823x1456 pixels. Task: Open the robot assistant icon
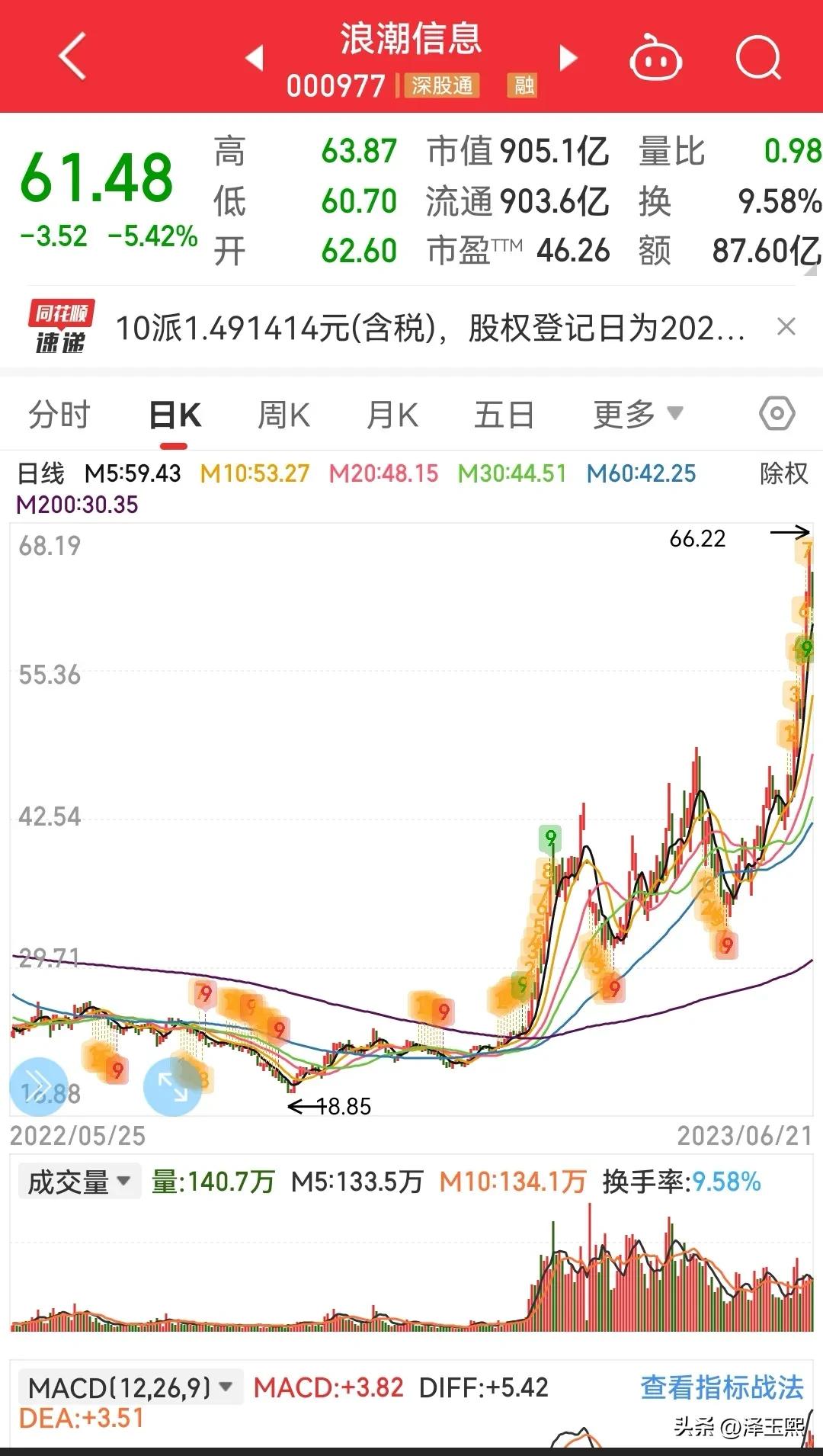(x=655, y=58)
